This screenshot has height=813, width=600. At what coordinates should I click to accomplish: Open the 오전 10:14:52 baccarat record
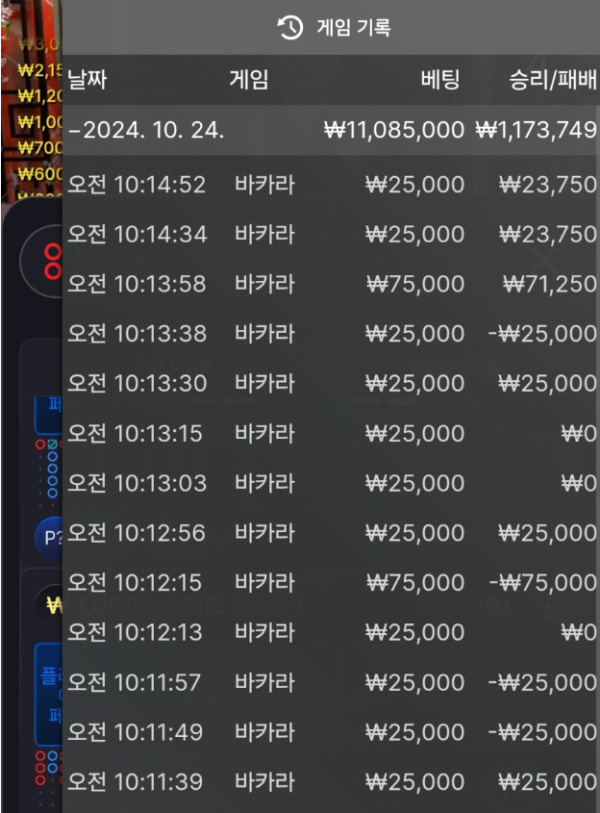[x=330, y=184]
